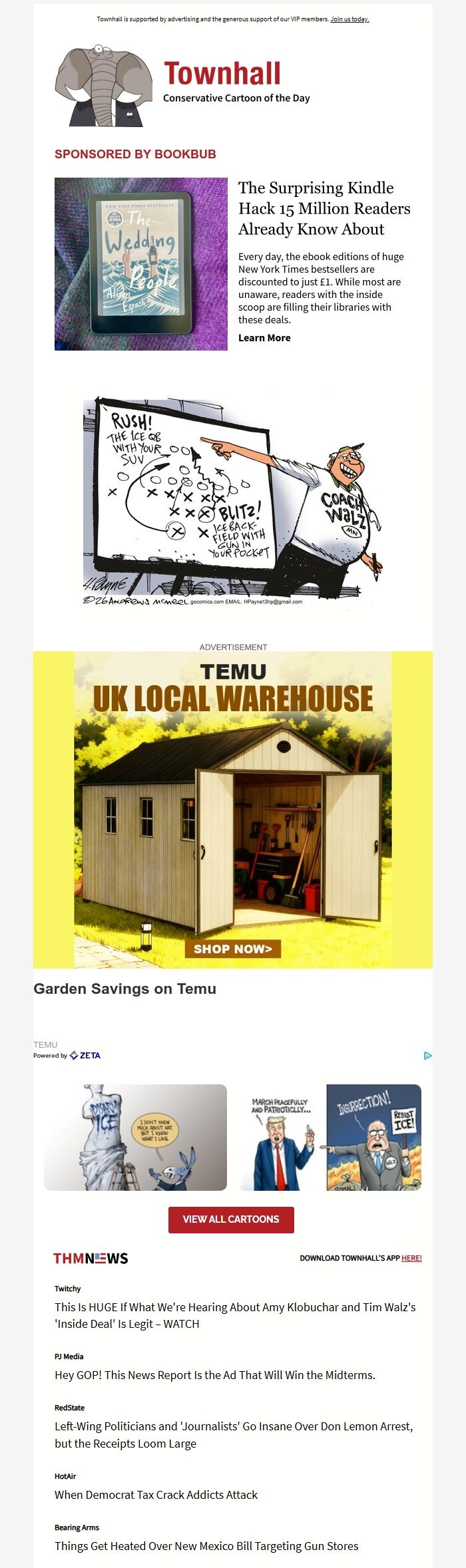Open PJ Media's Hey GOP article
The image size is (466, 1568).
(215, 1375)
